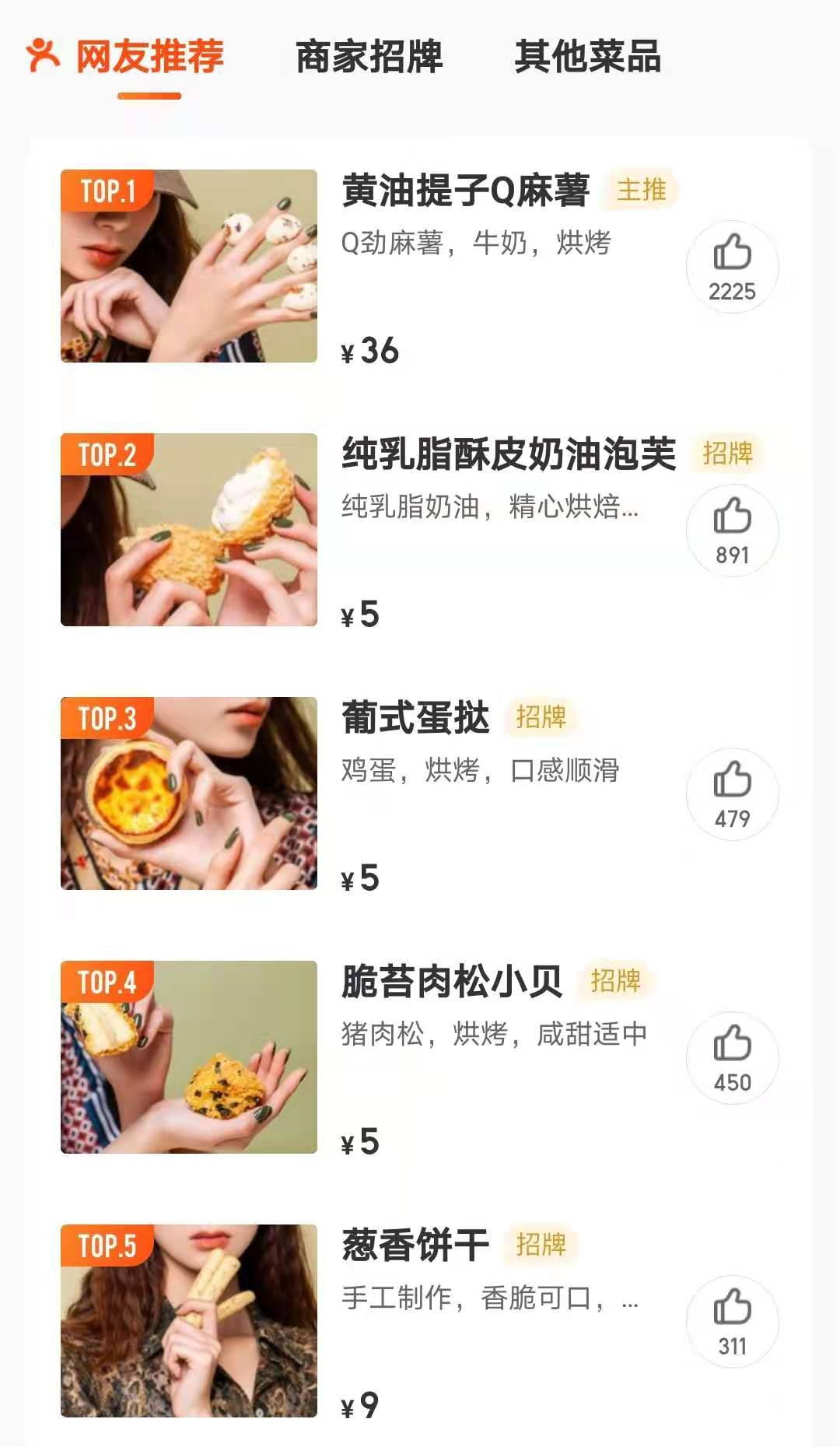The image size is (840, 1447).
Task: Switch to the 商家招牌 tab
Action: [369, 57]
